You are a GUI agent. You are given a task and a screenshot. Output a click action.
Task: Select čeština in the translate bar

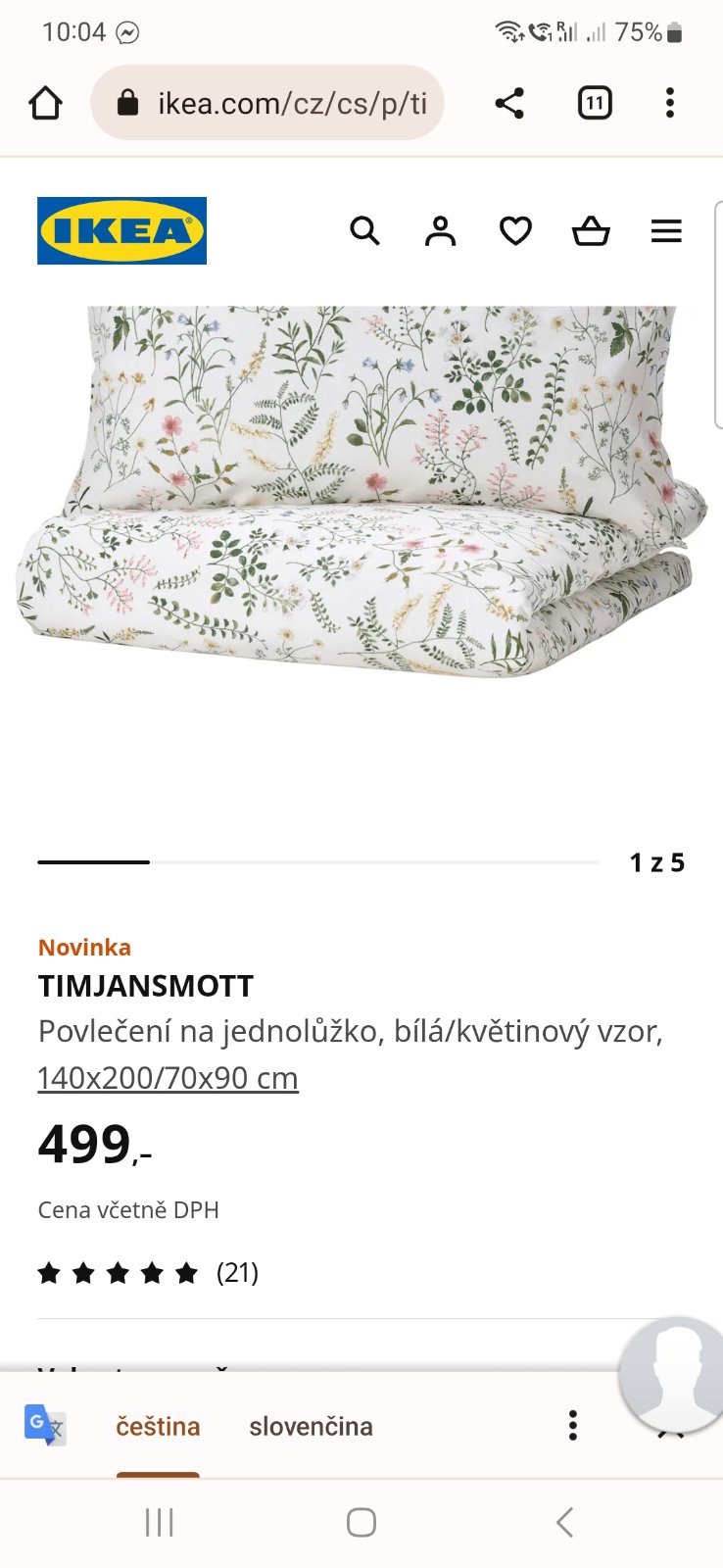point(158,1426)
